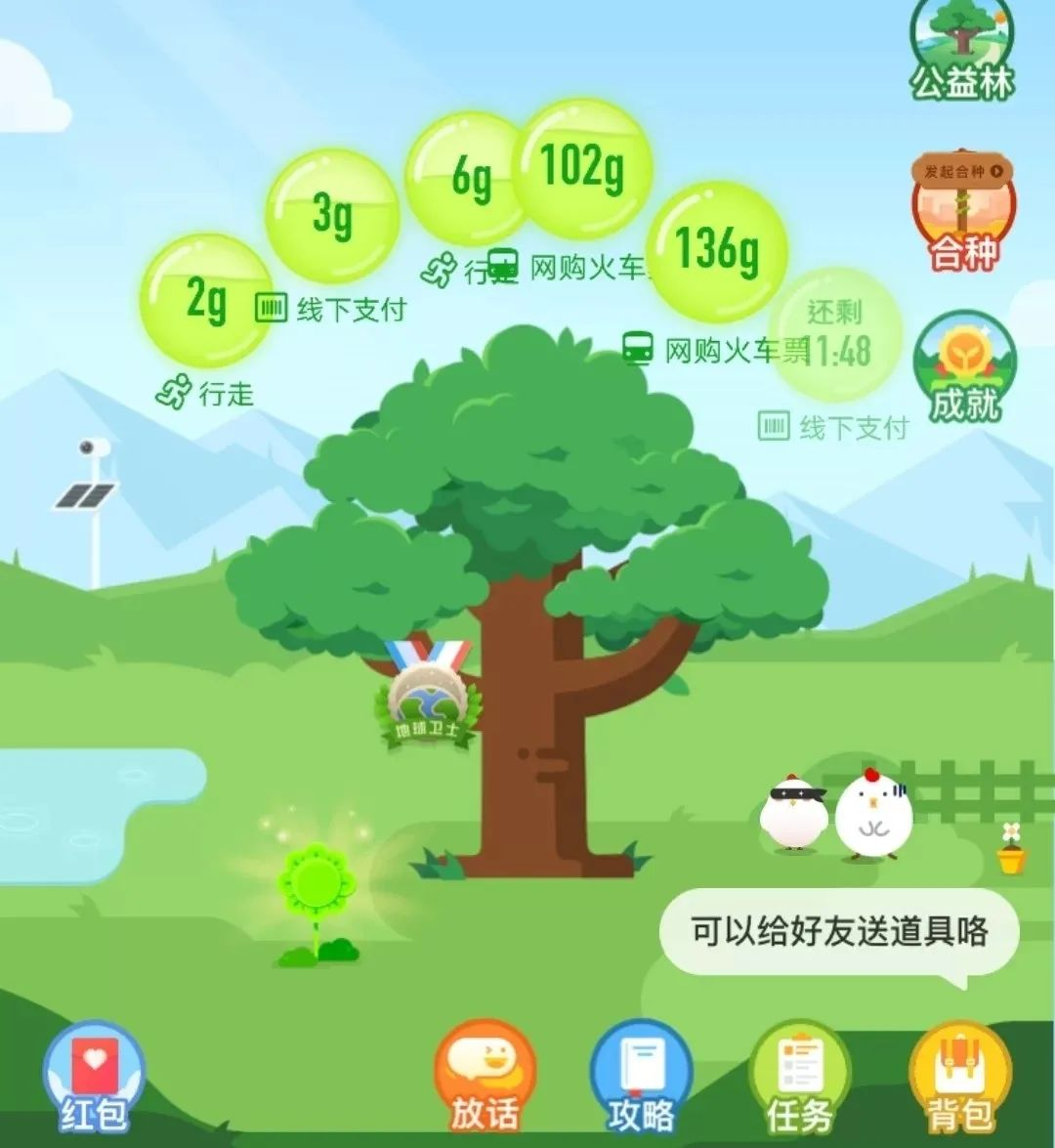Open 公益林 charity forest
1055x1148 pixels.
(x=962, y=49)
